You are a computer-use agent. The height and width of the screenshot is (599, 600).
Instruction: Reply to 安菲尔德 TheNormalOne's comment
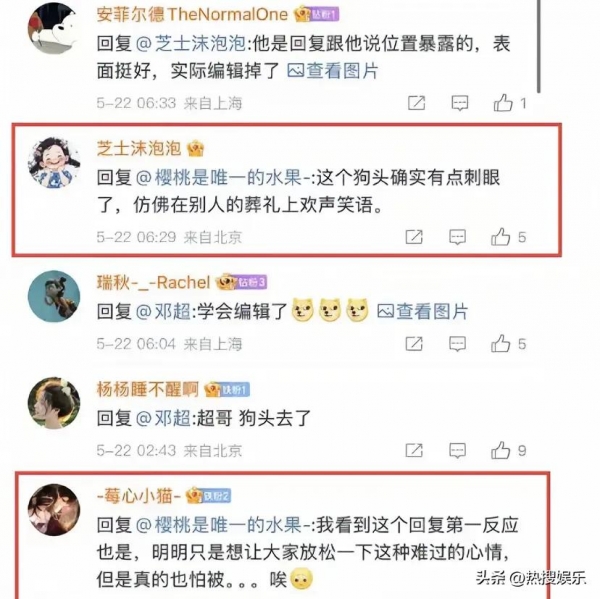[459, 102]
